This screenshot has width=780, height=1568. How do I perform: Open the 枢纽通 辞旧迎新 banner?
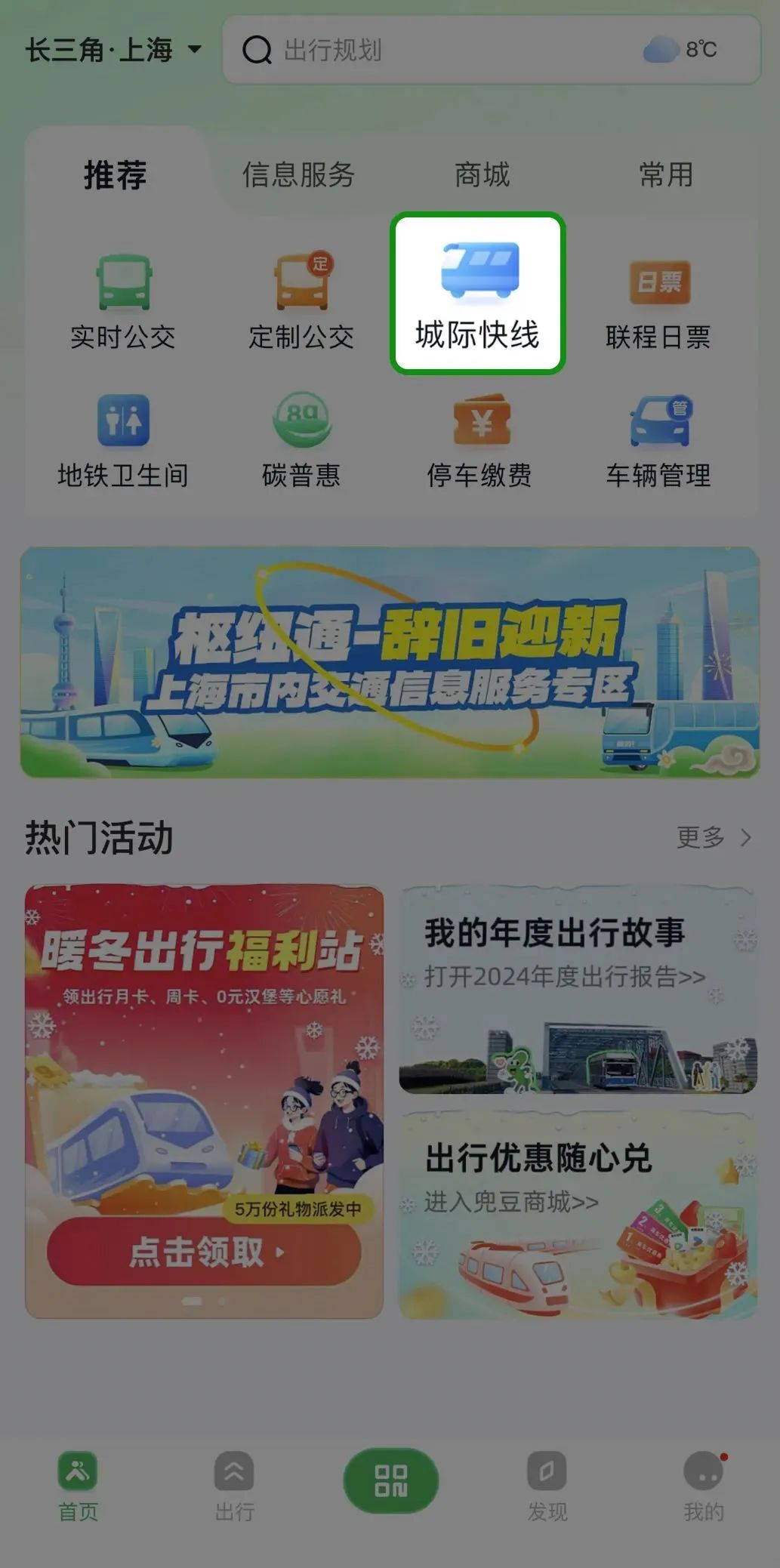(390, 662)
